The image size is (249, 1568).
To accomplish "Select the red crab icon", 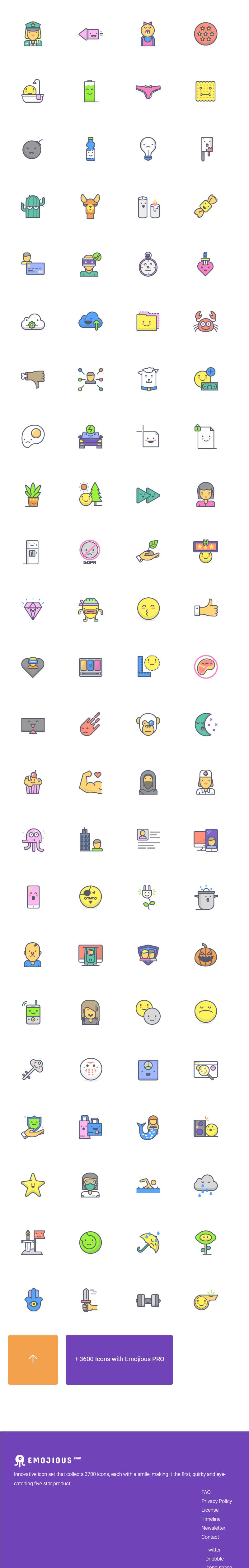I will tap(206, 321).
